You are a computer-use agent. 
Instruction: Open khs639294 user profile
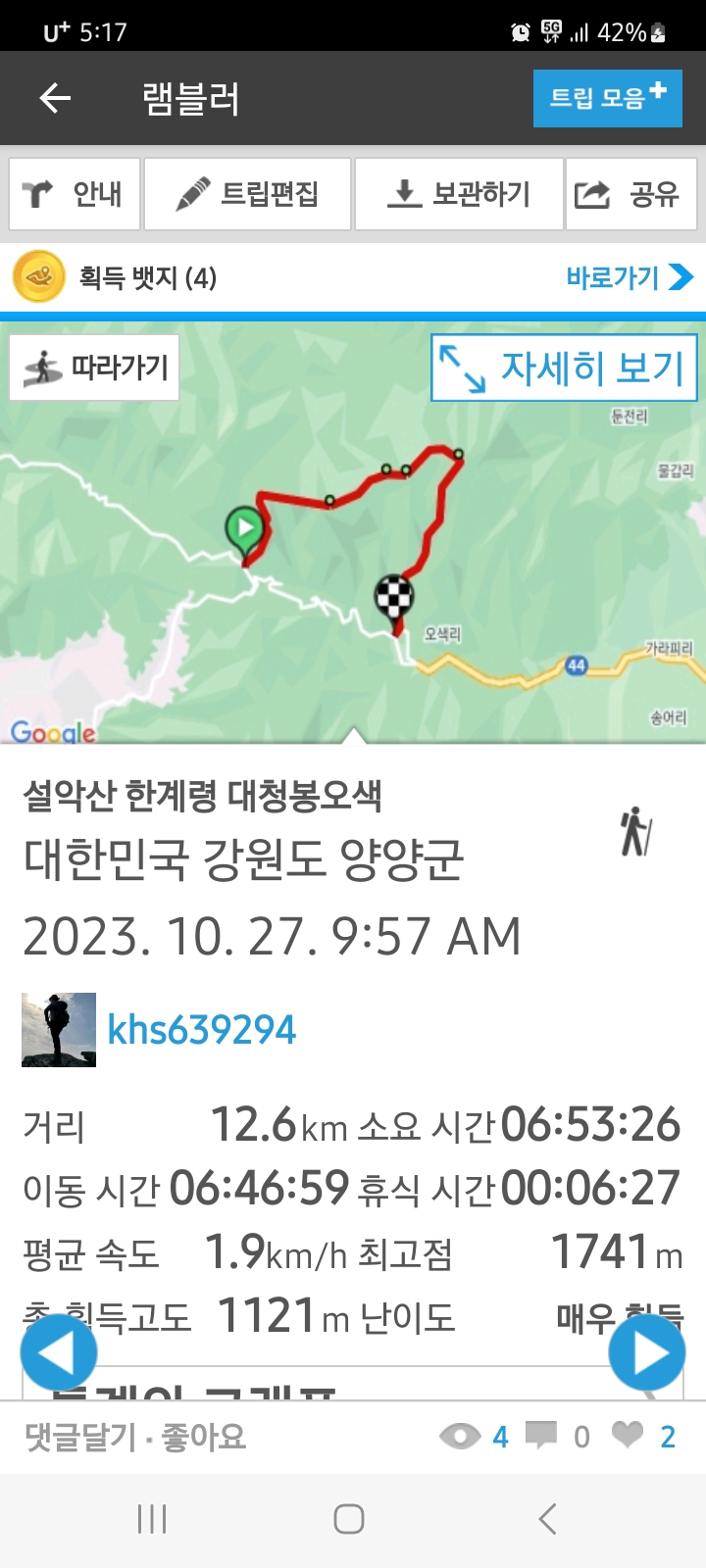click(201, 1030)
